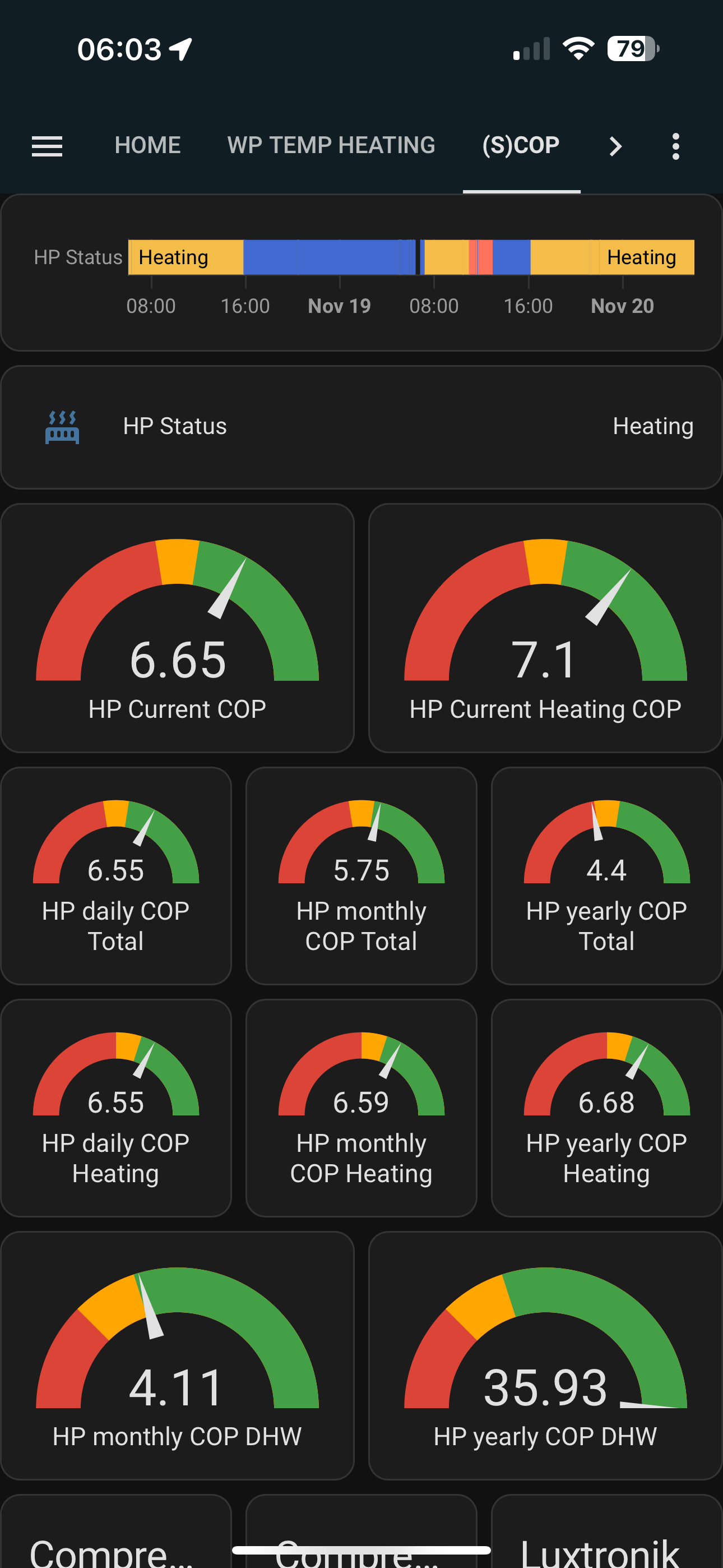Select the Nov 19 point on the timeline
The width and height of the screenshot is (723, 1568).
[x=339, y=306]
